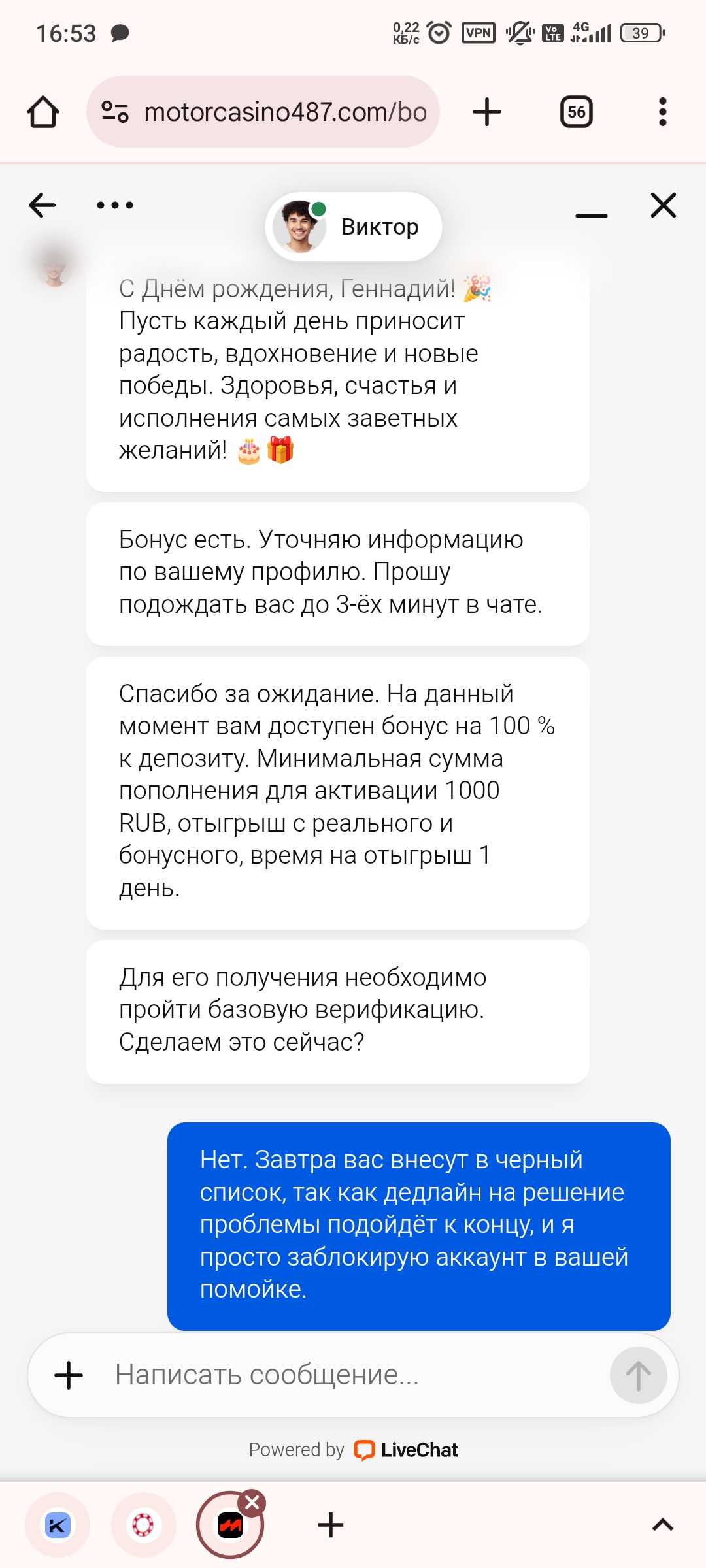Switch to the tab with the red ring icon
The height and width of the screenshot is (1568, 706).
click(143, 1526)
